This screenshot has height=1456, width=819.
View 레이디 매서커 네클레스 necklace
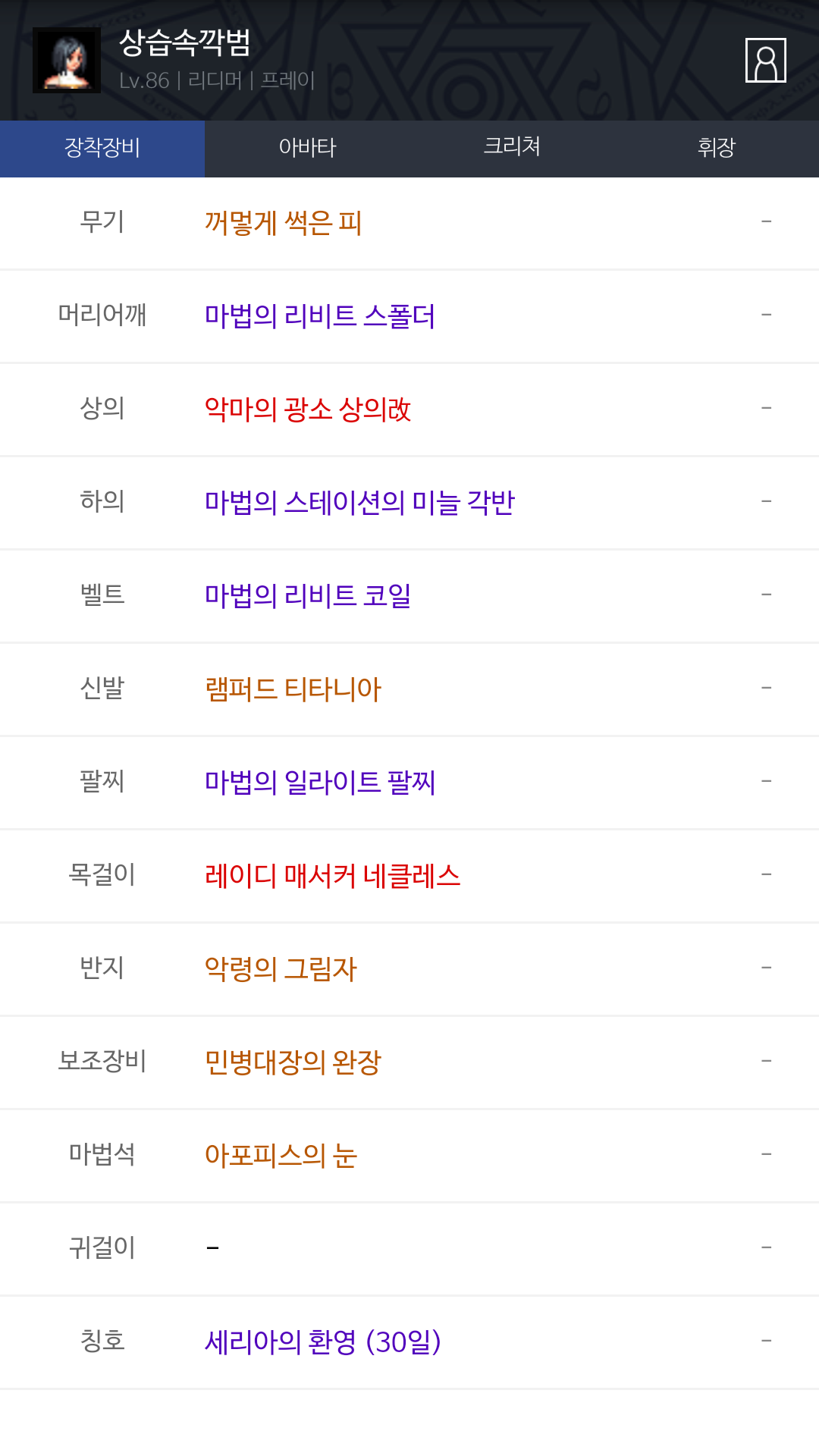pyautogui.click(x=333, y=876)
